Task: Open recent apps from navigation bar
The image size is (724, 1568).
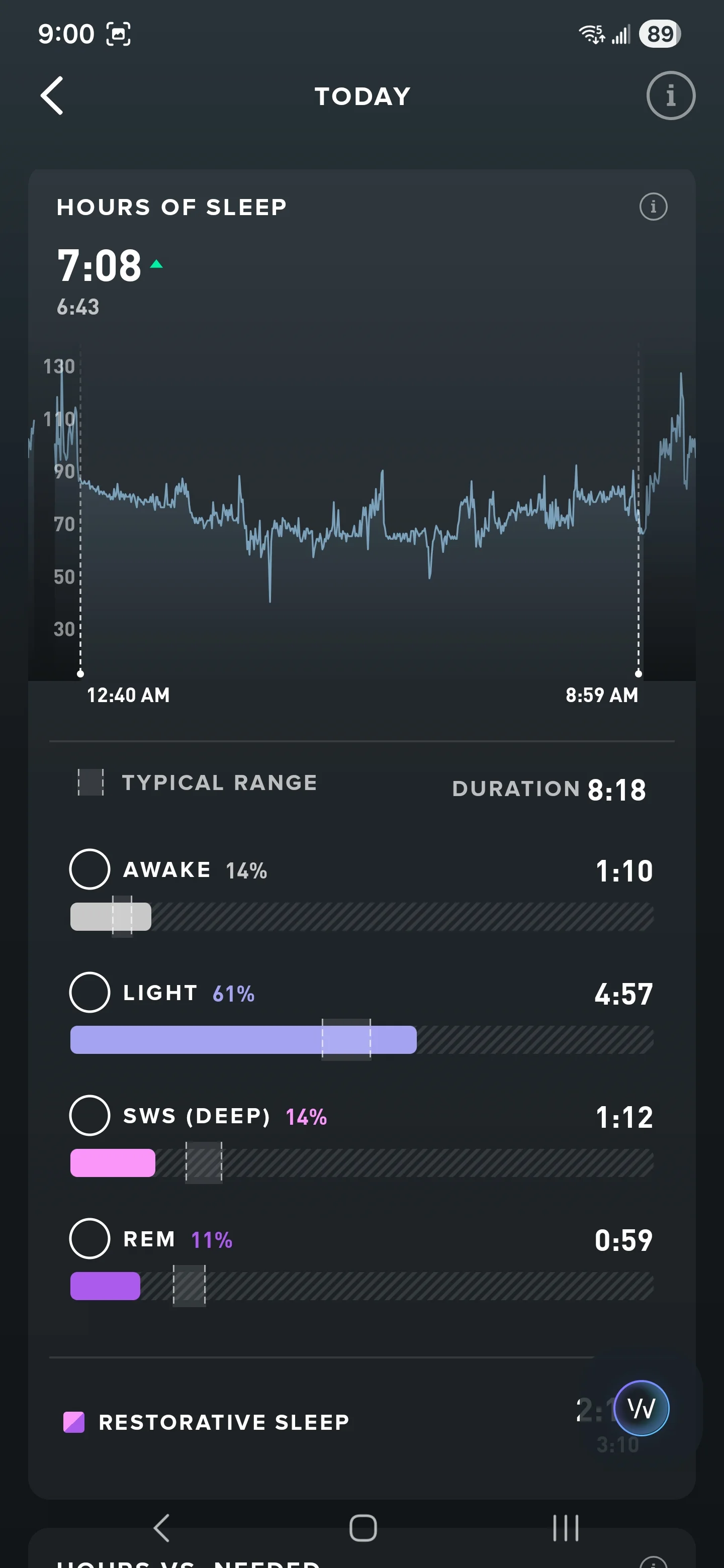Action: coord(565,1527)
